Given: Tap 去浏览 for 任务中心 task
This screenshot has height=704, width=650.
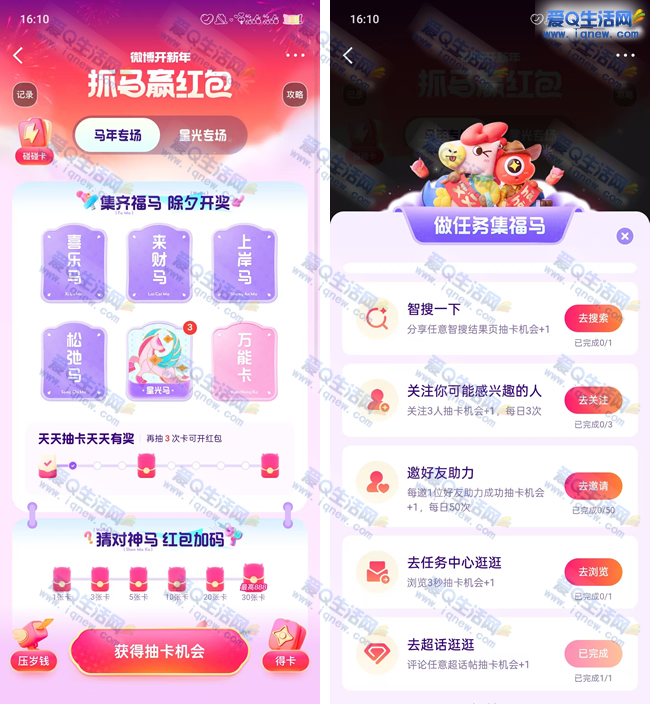Looking at the screenshot, I should click(593, 572).
